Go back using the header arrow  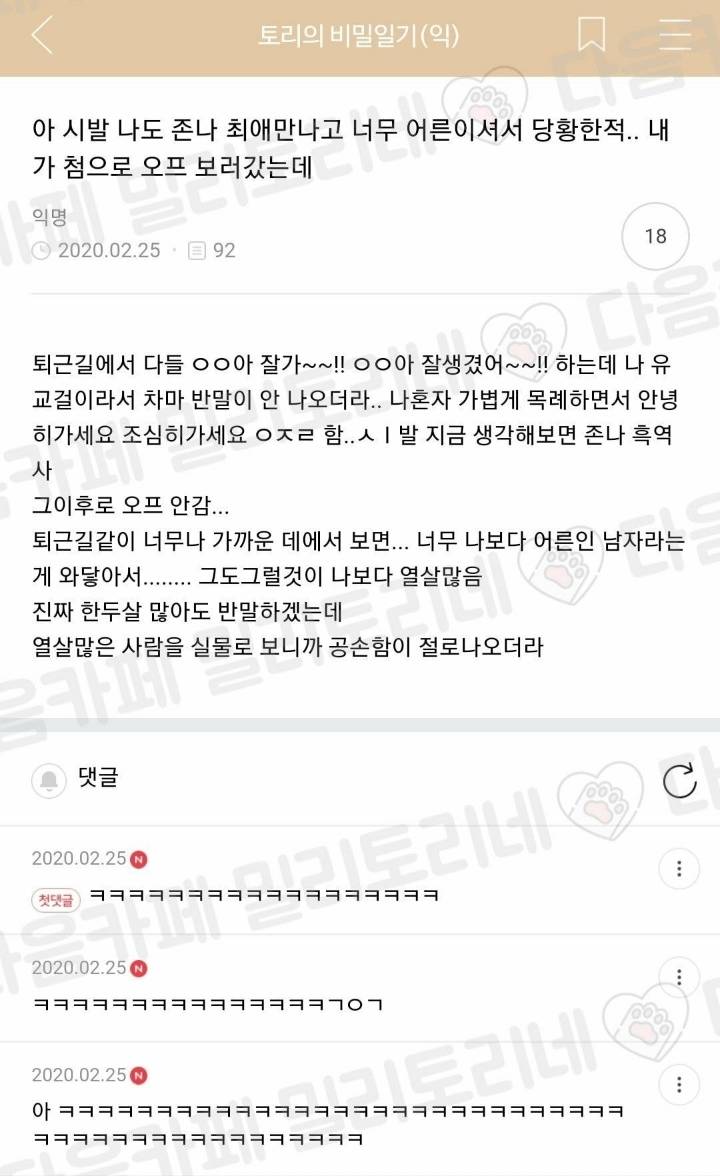pos(43,35)
